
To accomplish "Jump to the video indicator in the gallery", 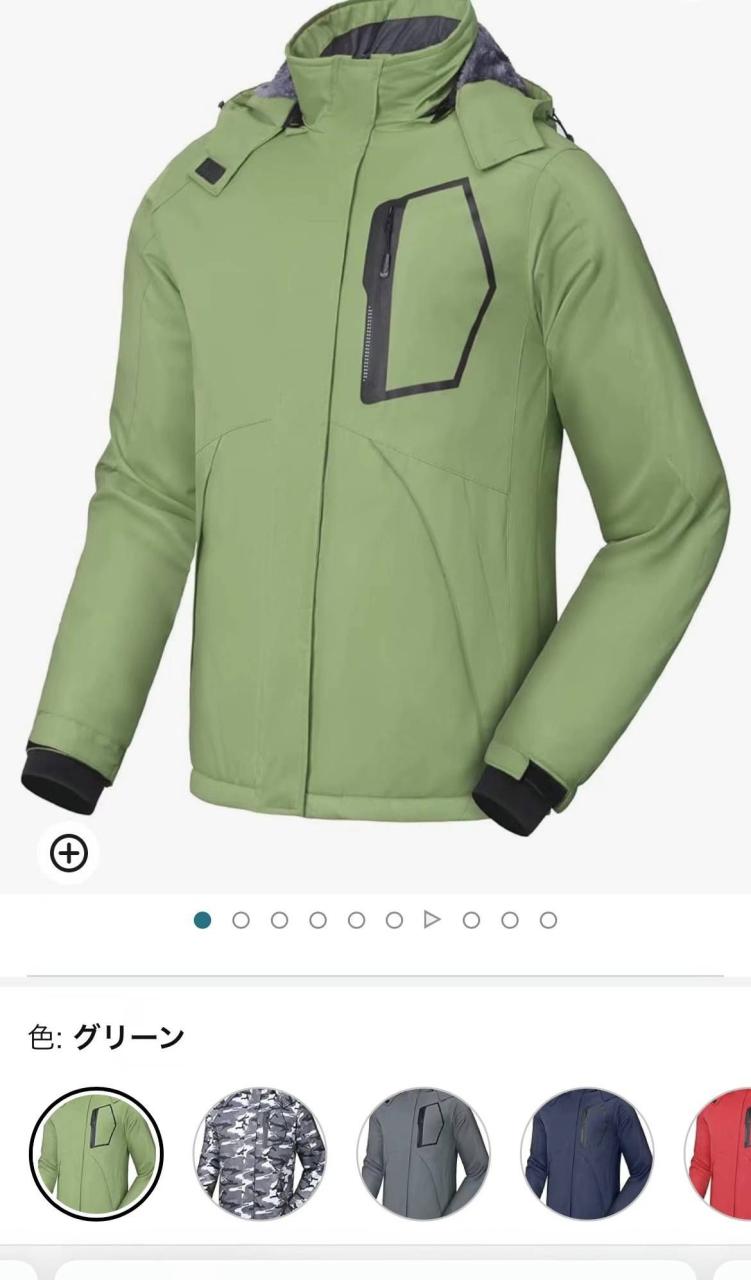I will pyautogui.click(x=432, y=919).
